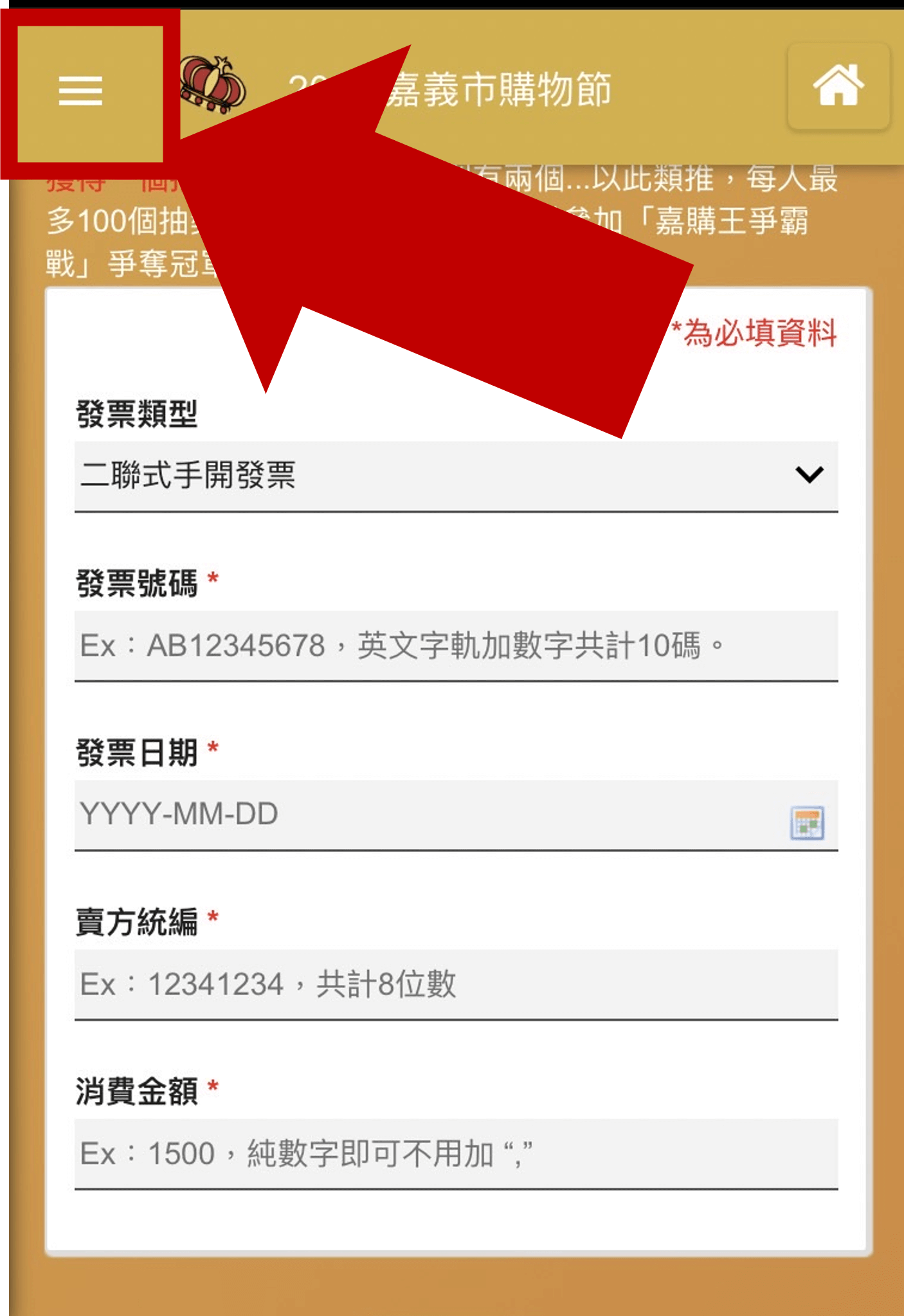This screenshot has width=904, height=1316.
Task: Go to the home page icon
Action: click(x=838, y=86)
